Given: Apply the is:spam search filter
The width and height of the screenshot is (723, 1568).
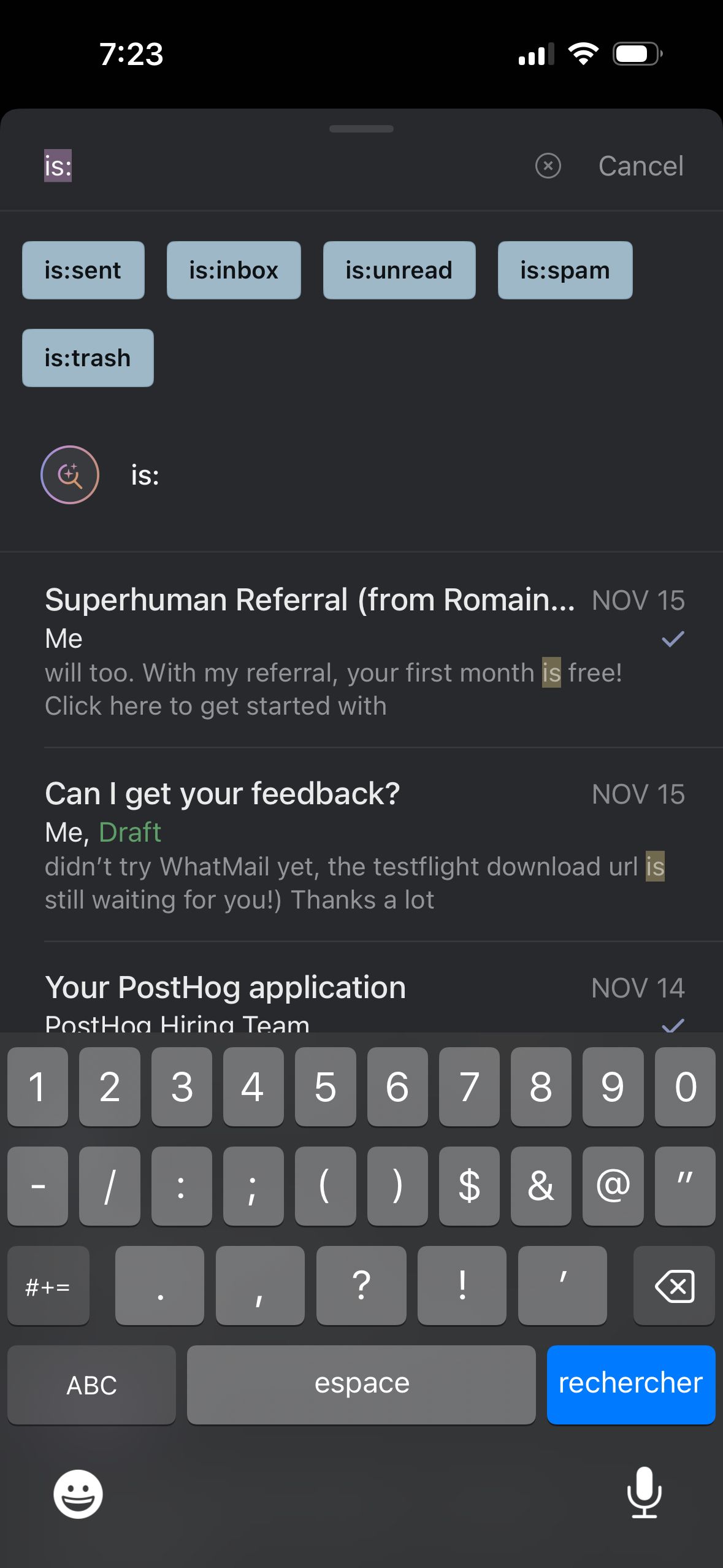Looking at the screenshot, I should 564,270.
